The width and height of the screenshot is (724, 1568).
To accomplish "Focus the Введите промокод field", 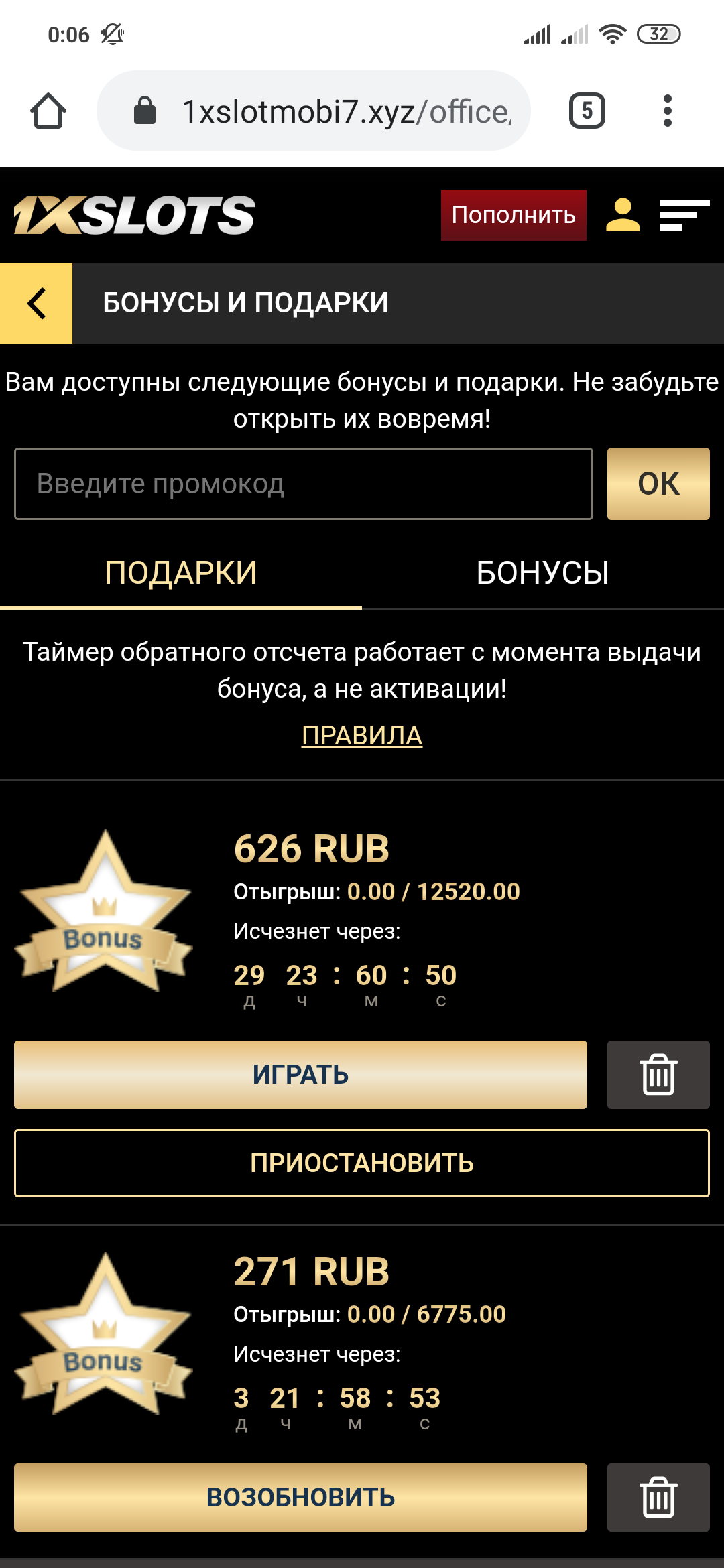I will (304, 484).
